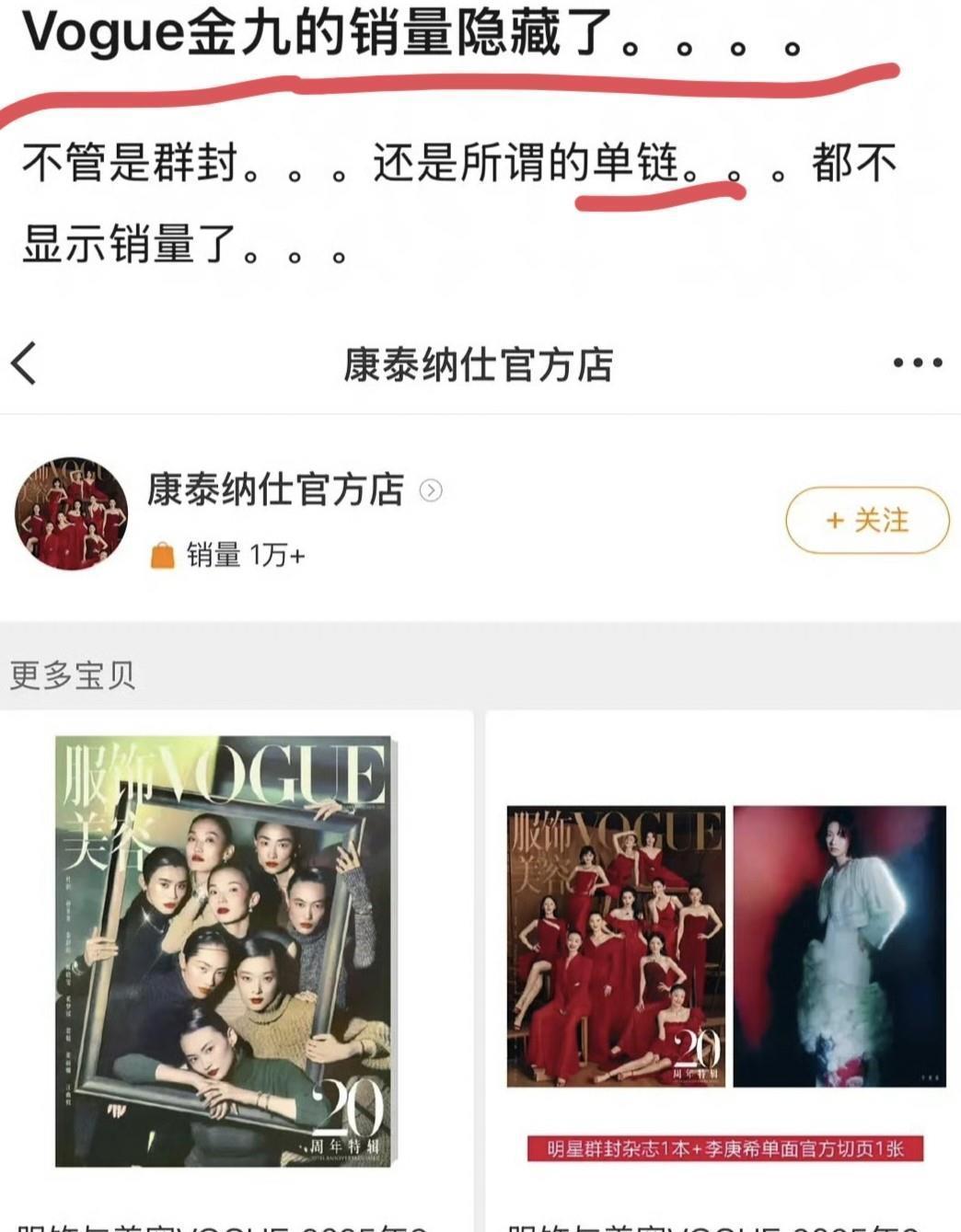Screen dimensions: 961x1232
Task: Go back from 康泰纳仕官方店 page
Action: click(x=25, y=363)
